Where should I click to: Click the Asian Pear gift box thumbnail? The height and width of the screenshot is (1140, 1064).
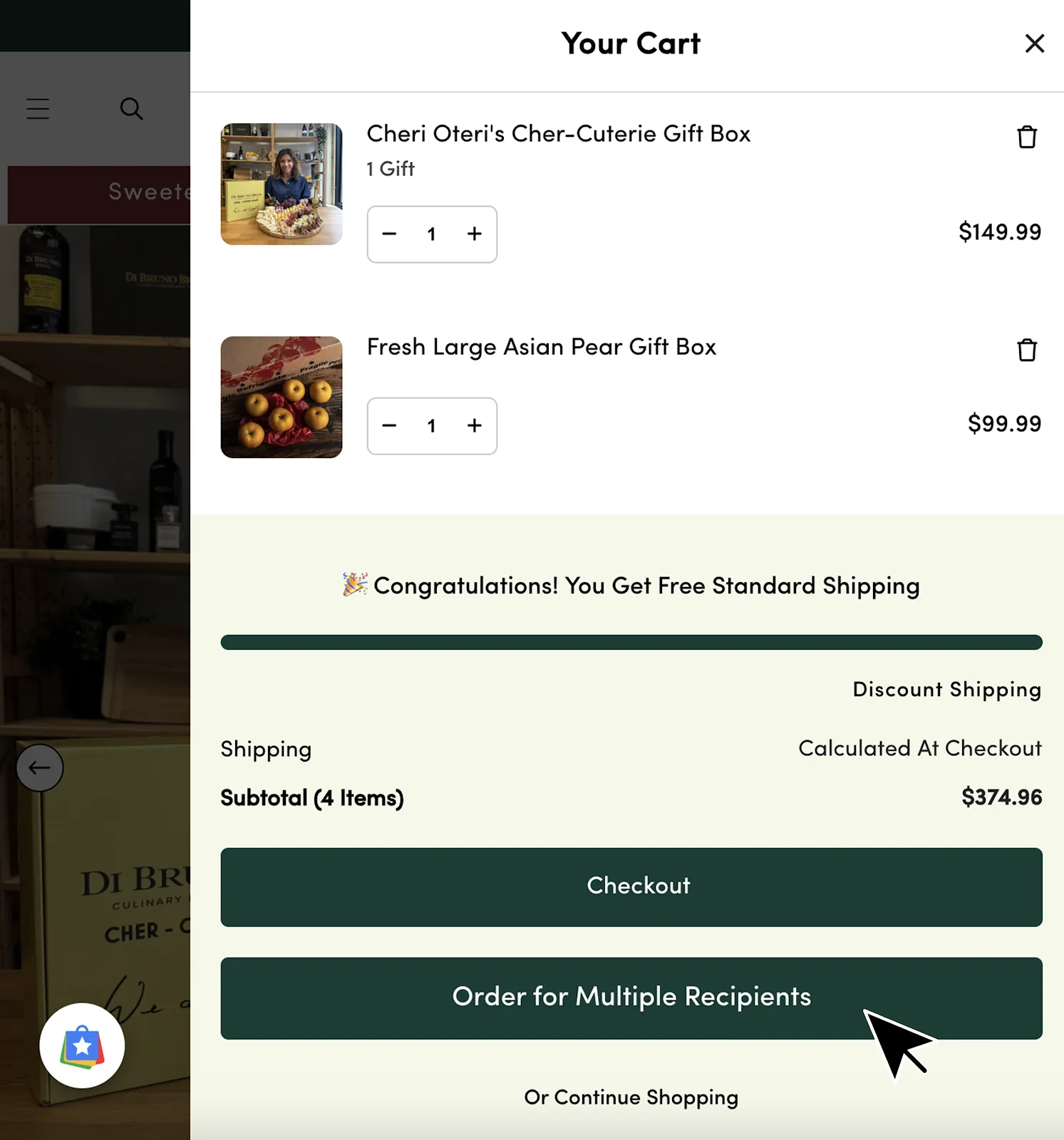(x=282, y=397)
